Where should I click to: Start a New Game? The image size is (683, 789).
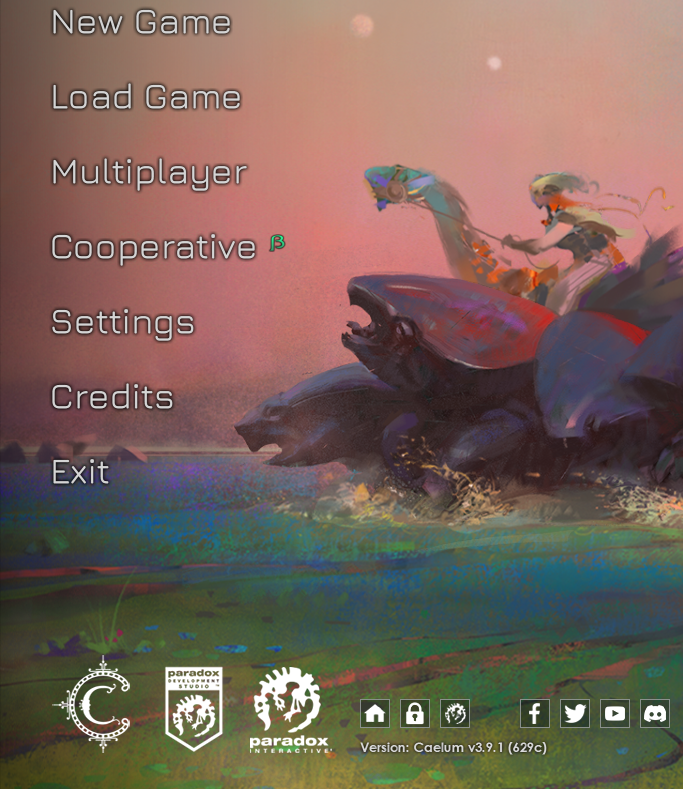(x=141, y=23)
